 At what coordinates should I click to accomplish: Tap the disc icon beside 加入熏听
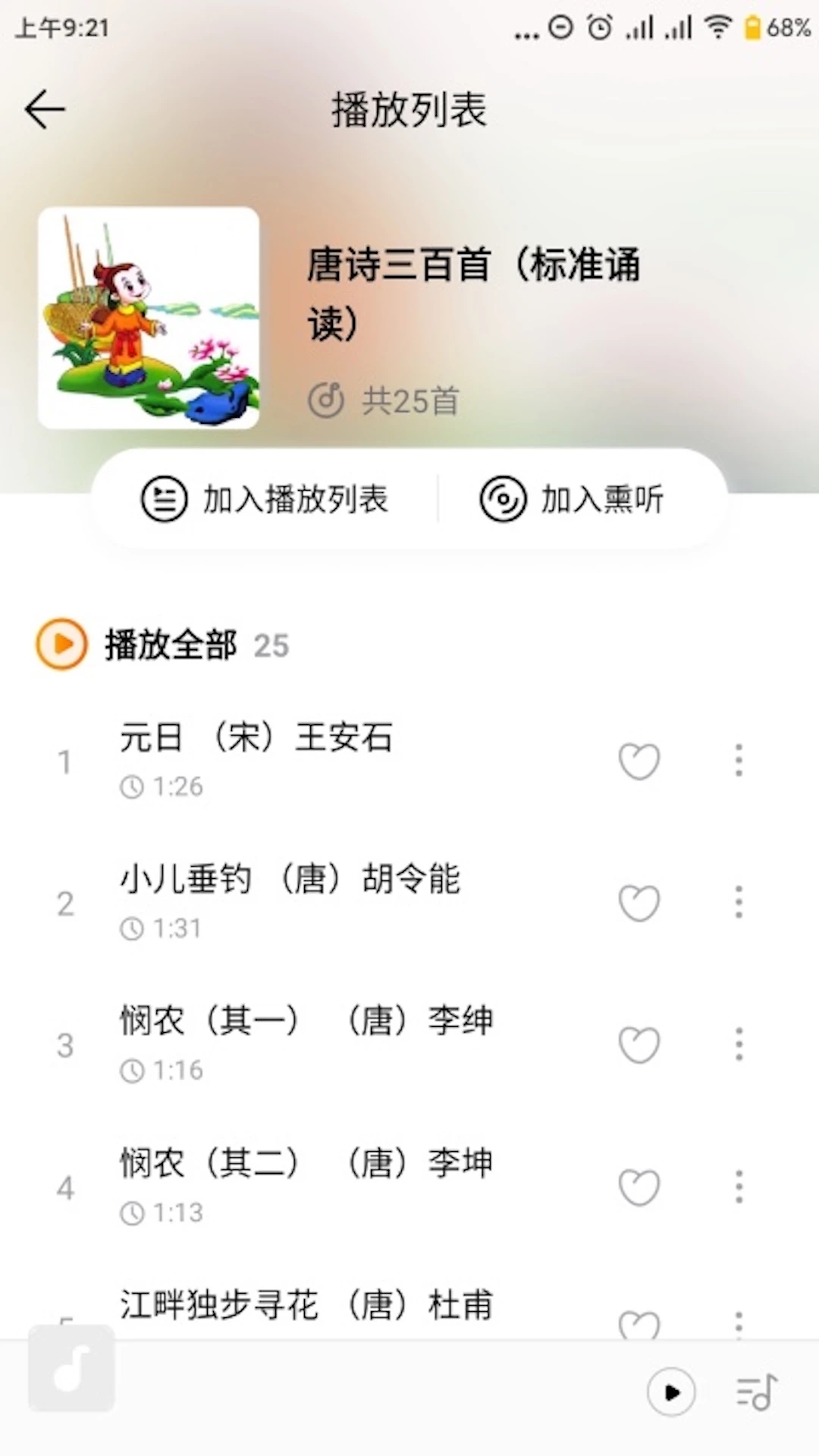(x=504, y=499)
